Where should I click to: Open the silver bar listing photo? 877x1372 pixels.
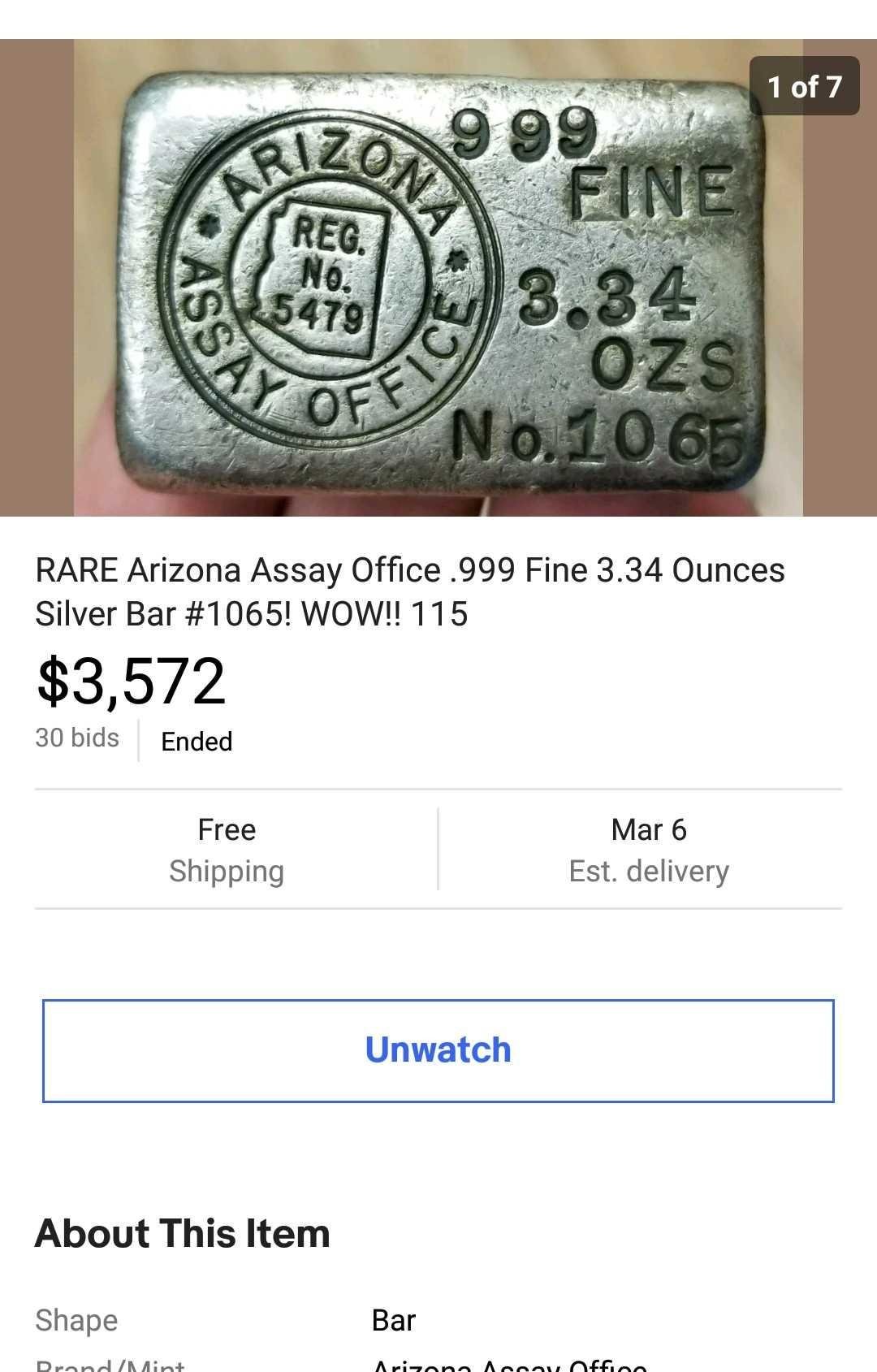[438, 277]
